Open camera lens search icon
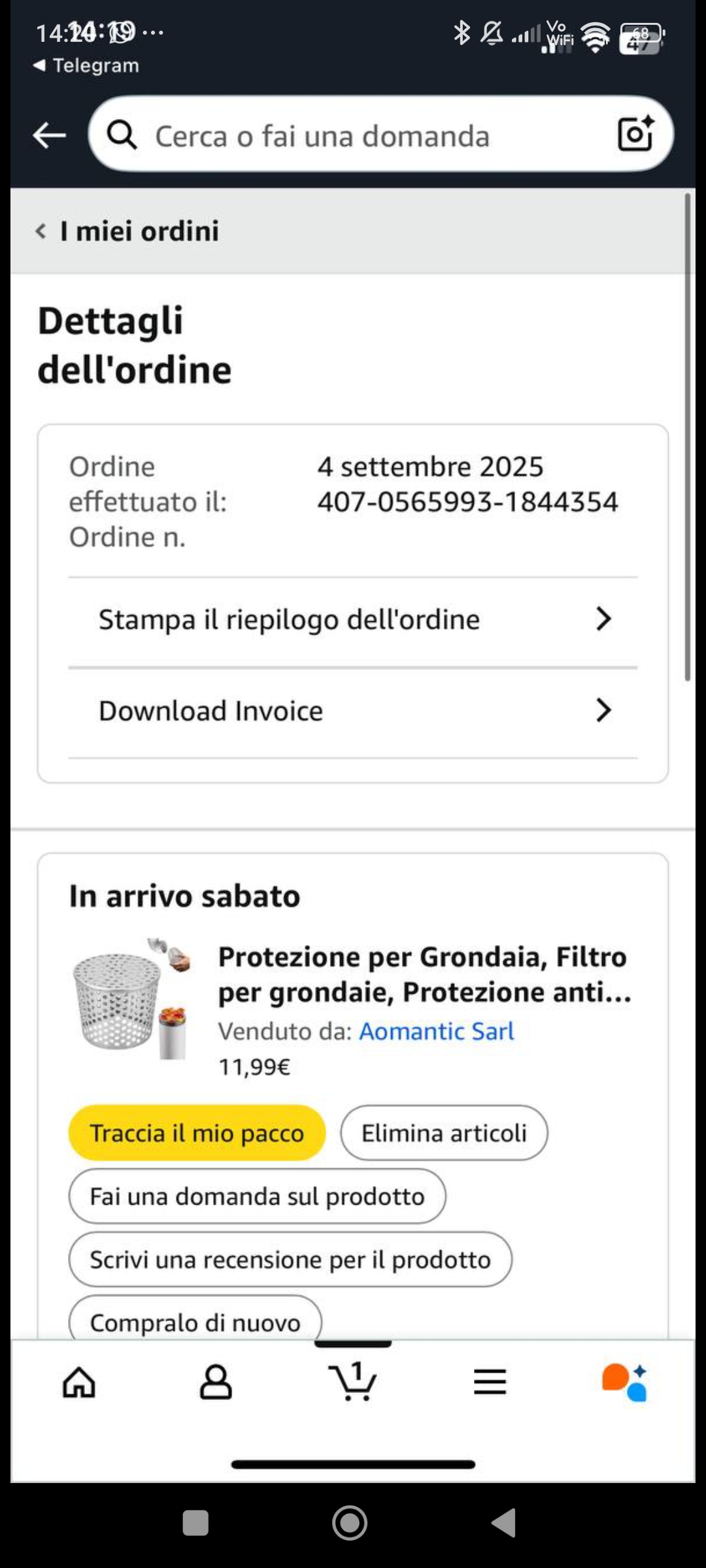Screen dimensions: 706x1568 (636, 134)
